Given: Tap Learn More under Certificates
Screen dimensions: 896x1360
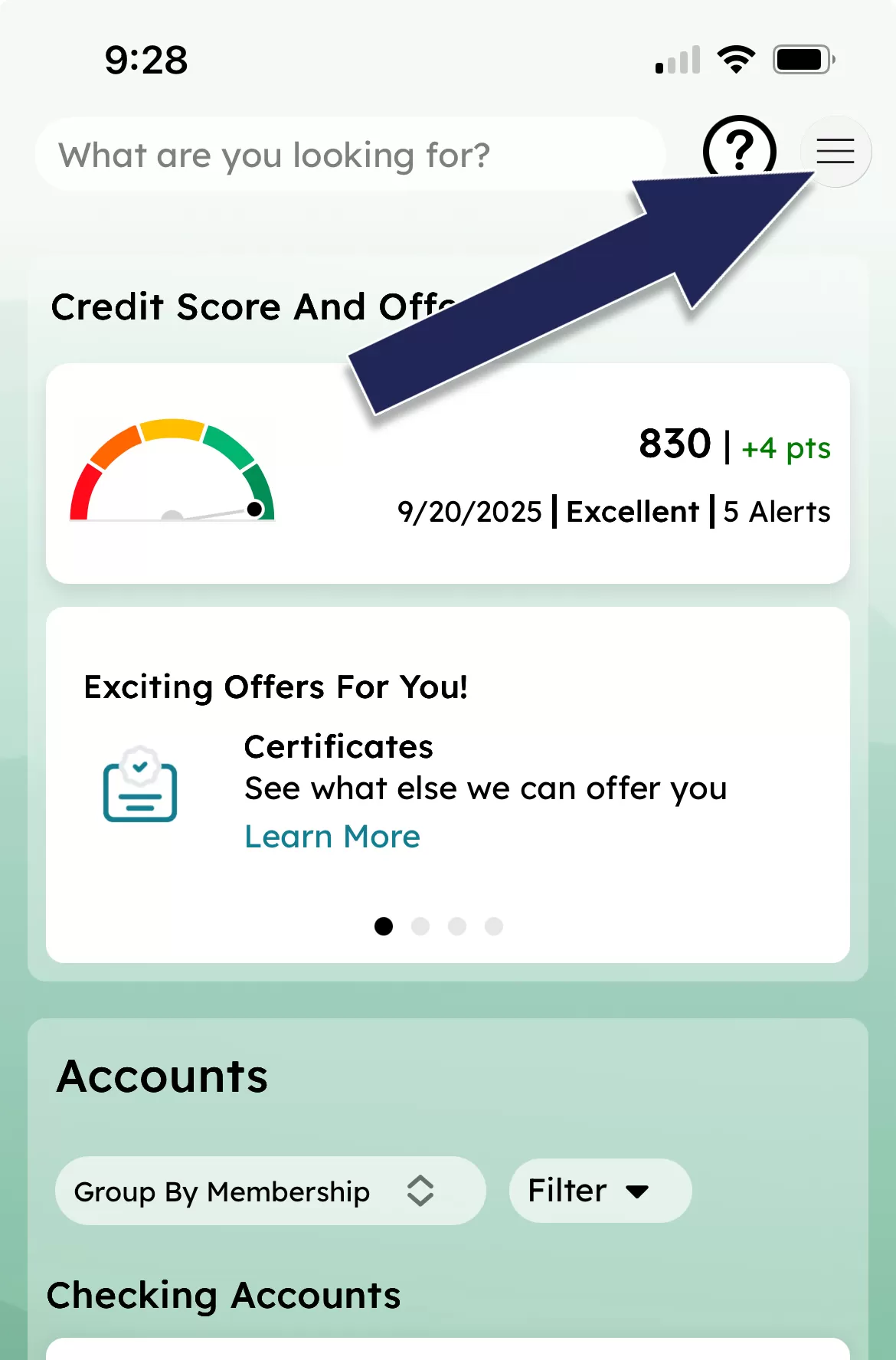Looking at the screenshot, I should coord(331,835).
